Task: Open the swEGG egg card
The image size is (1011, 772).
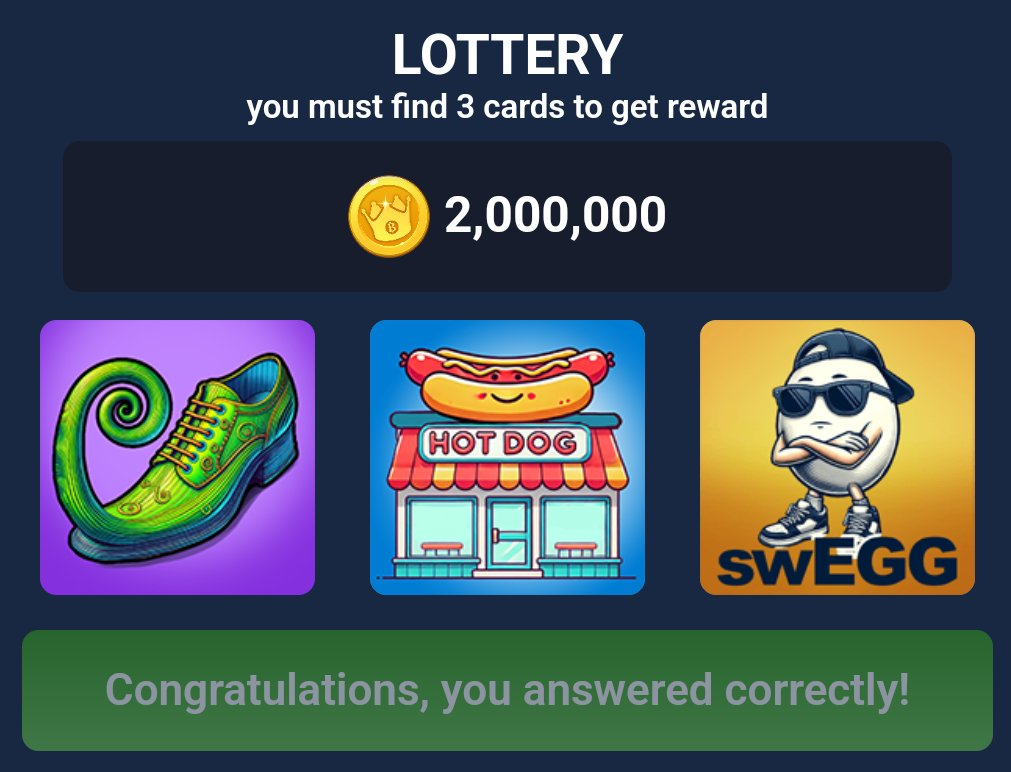Action: (837, 457)
